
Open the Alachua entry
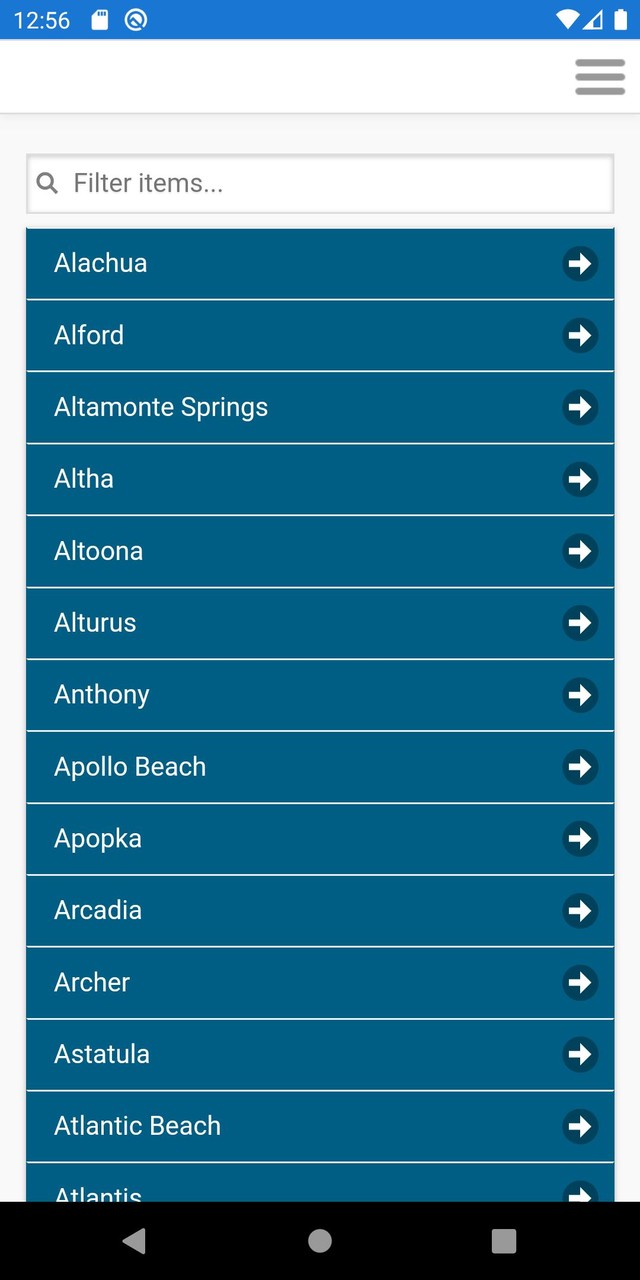click(x=320, y=263)
